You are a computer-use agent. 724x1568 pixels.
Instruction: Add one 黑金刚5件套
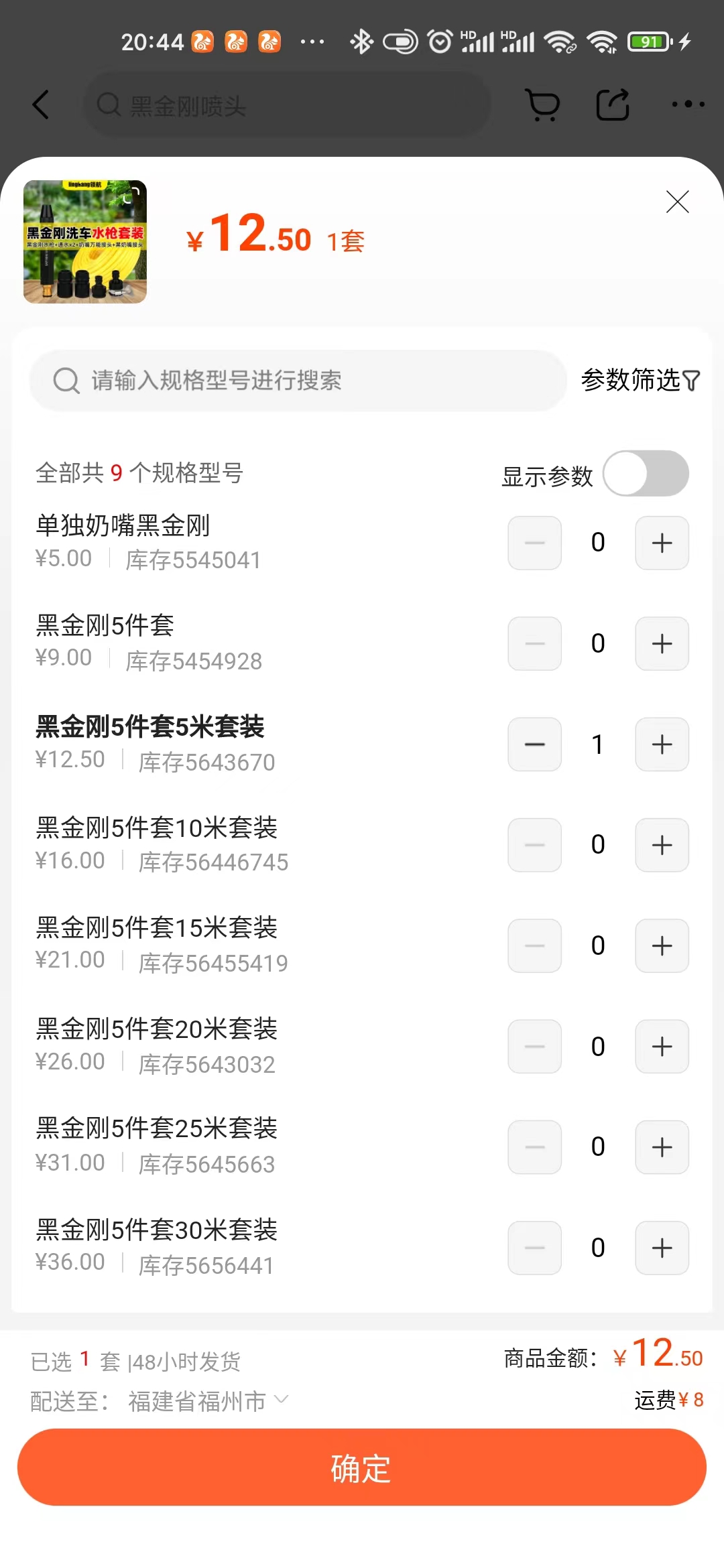click(662, 643)
